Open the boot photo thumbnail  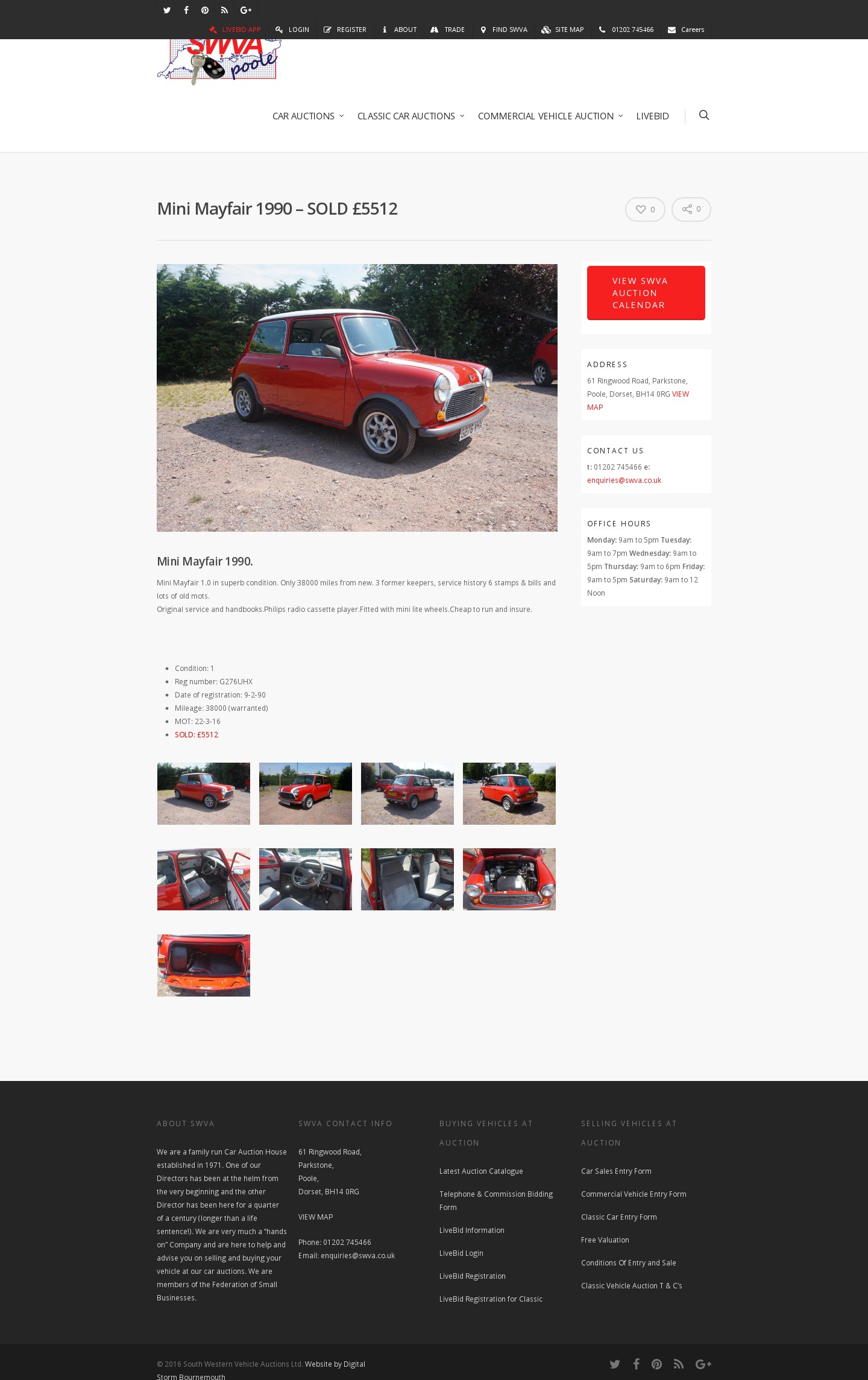pos(203,965)
